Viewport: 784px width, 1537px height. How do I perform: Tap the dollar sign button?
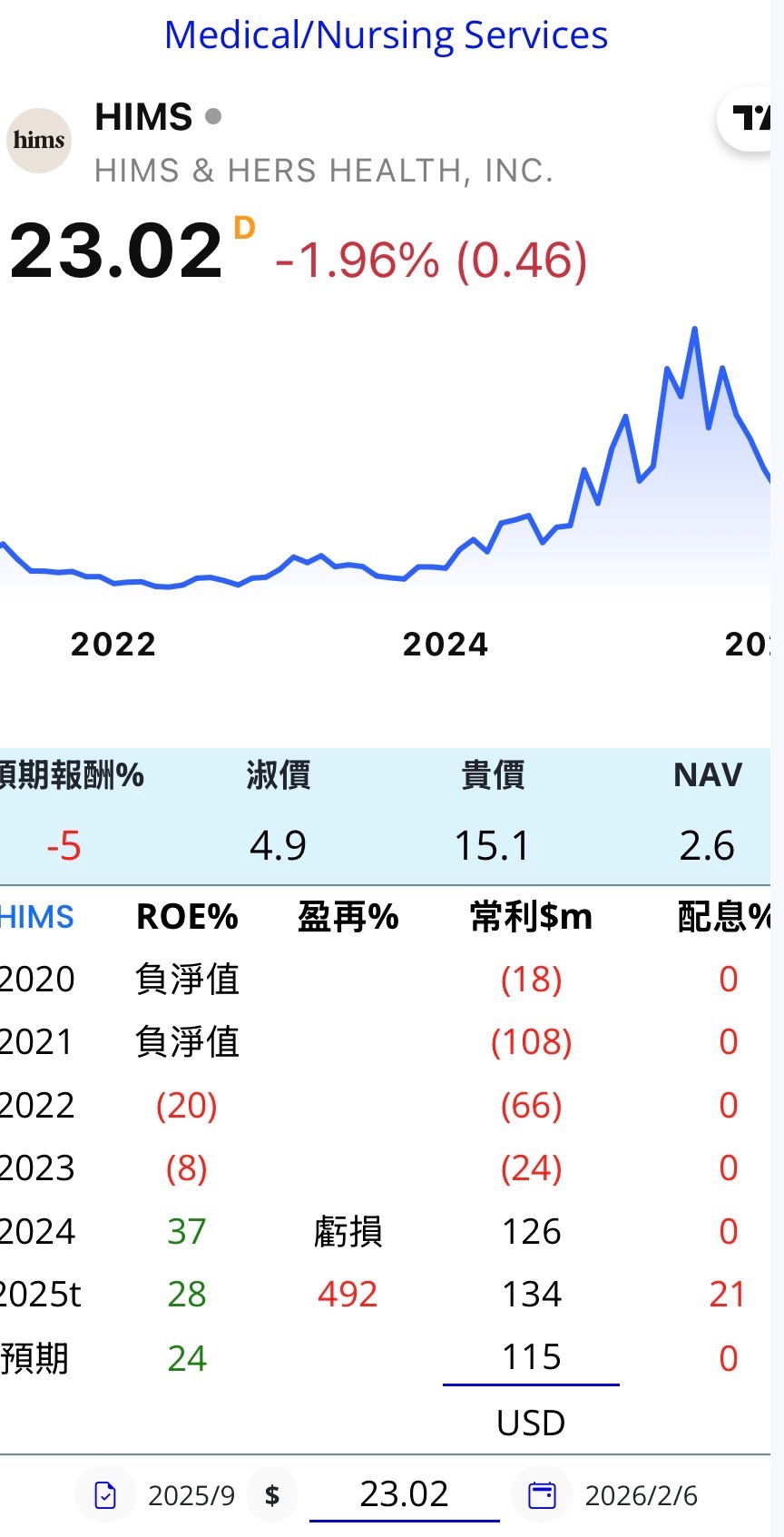pos(272,1495)
